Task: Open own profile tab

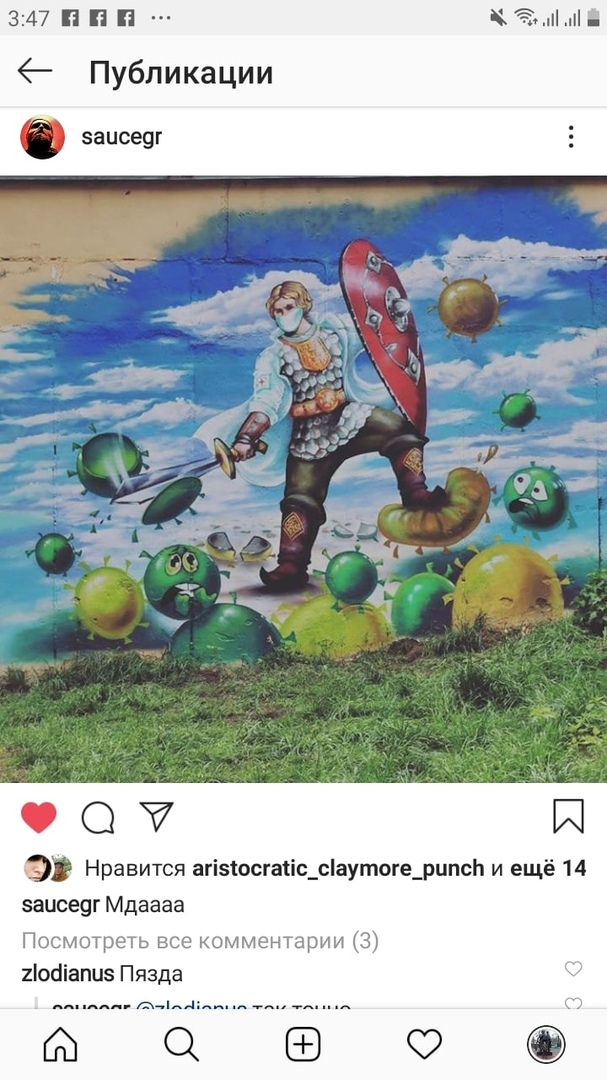Action: 546,1045
